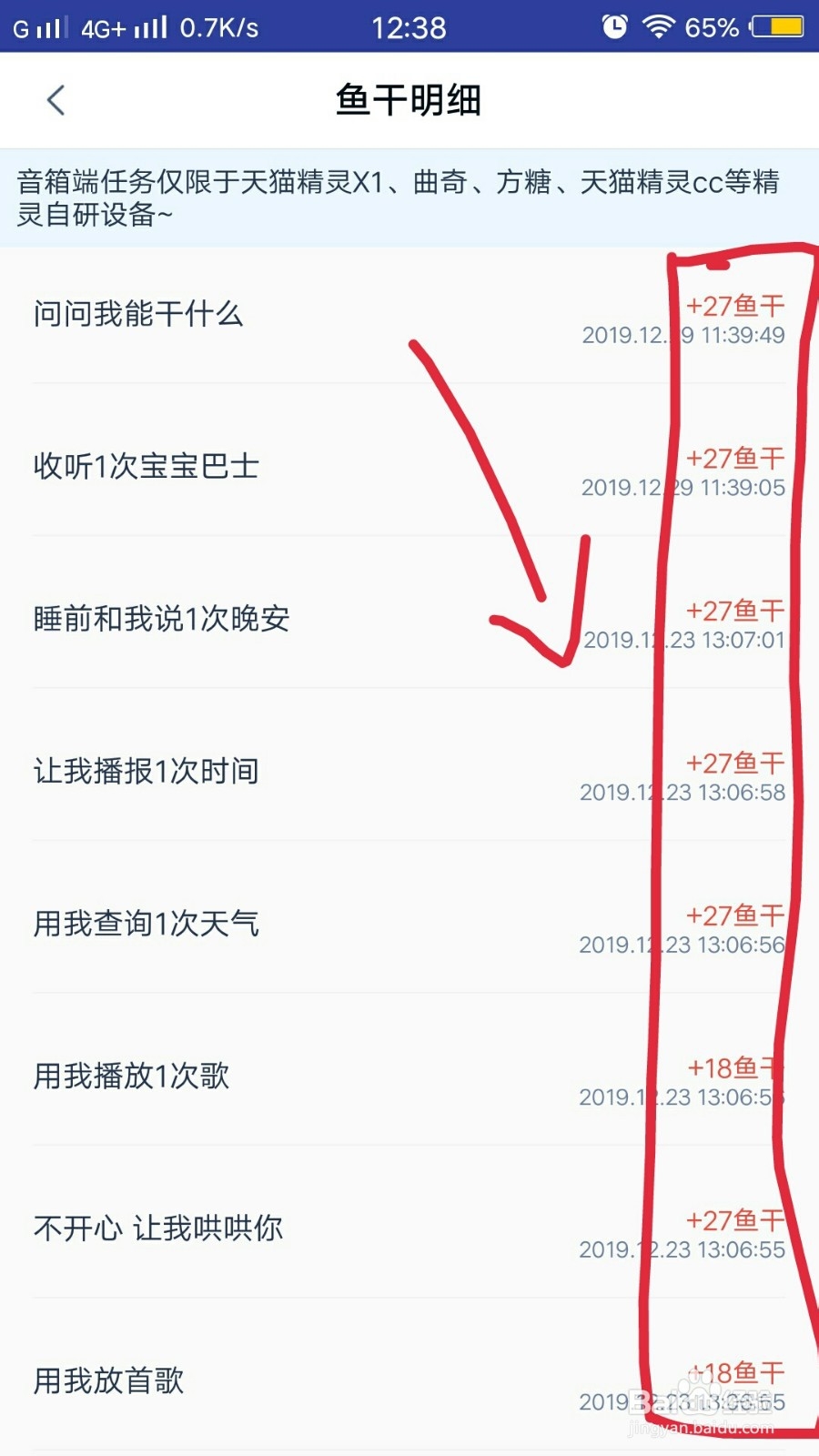Tap the 鱼干明细 page title
Image resolution: width=819 pixels, height=1456 pixels.
coord(409,100)
